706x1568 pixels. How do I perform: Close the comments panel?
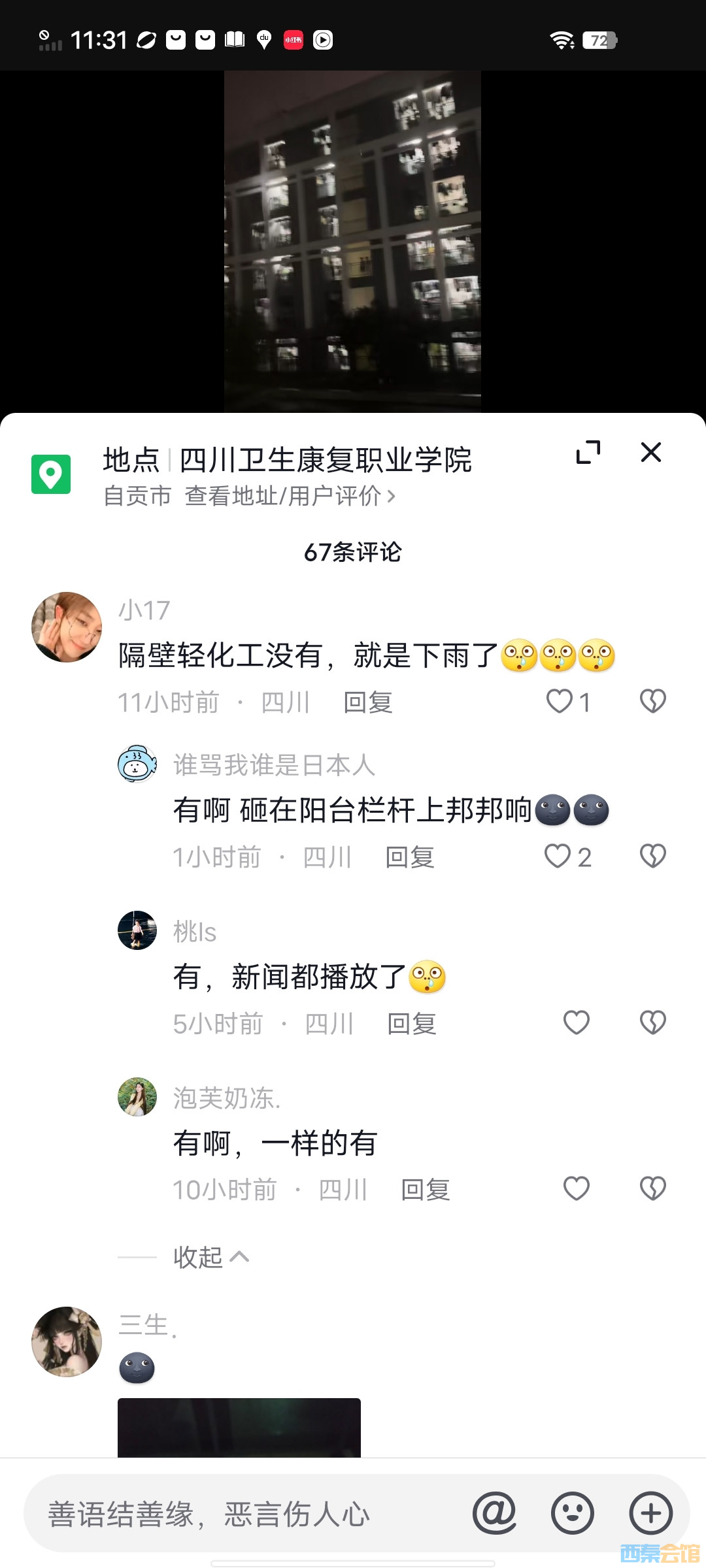pos(650,452)
